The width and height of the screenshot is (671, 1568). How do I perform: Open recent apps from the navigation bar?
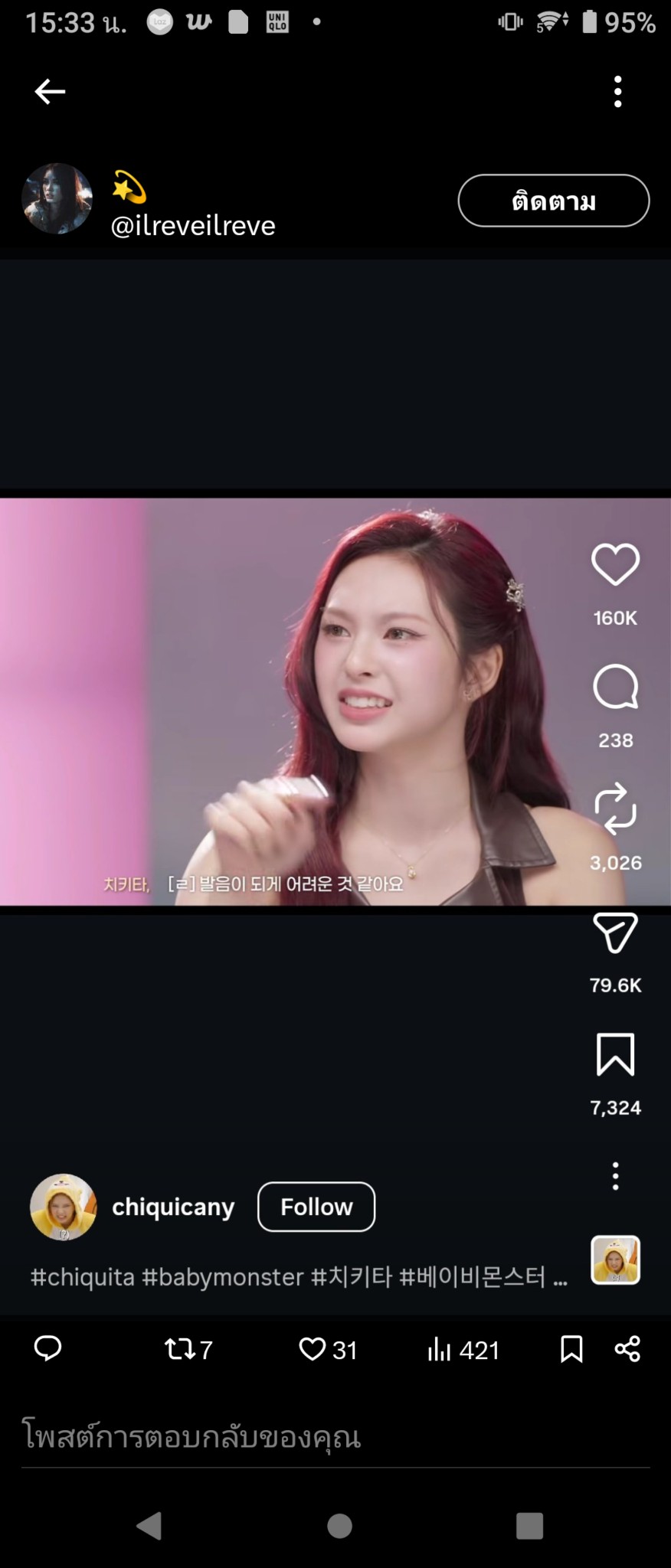coord(529,1526)
